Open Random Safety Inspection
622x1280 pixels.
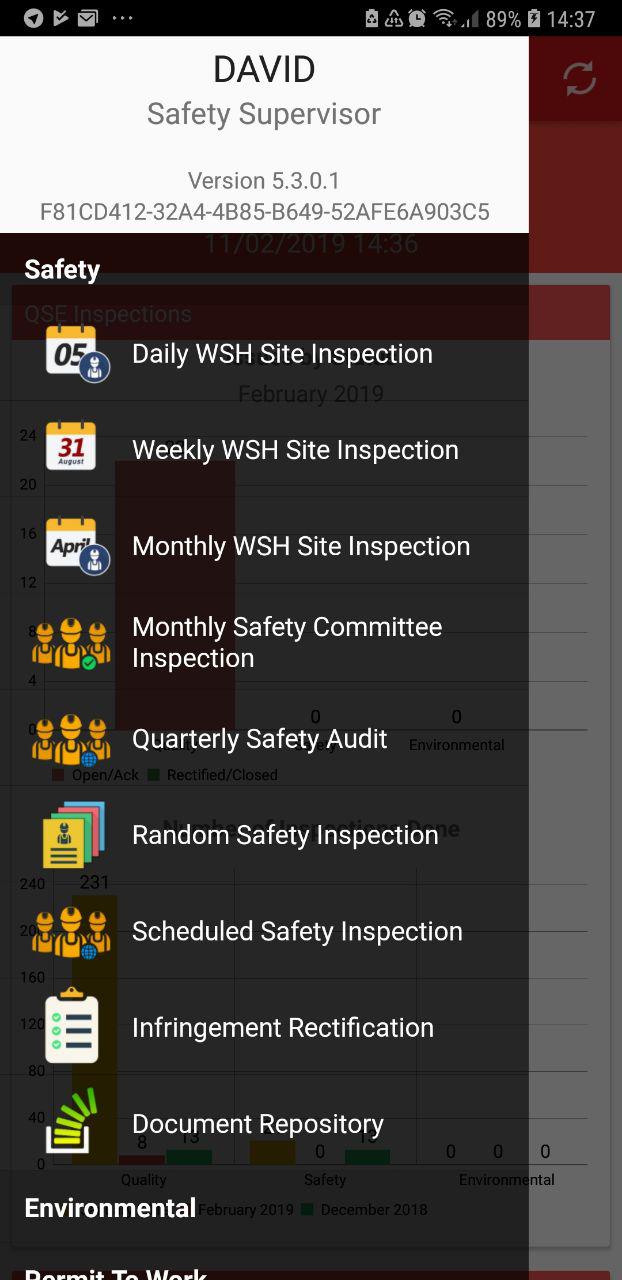pyautogui.click(x=264, y=835)
